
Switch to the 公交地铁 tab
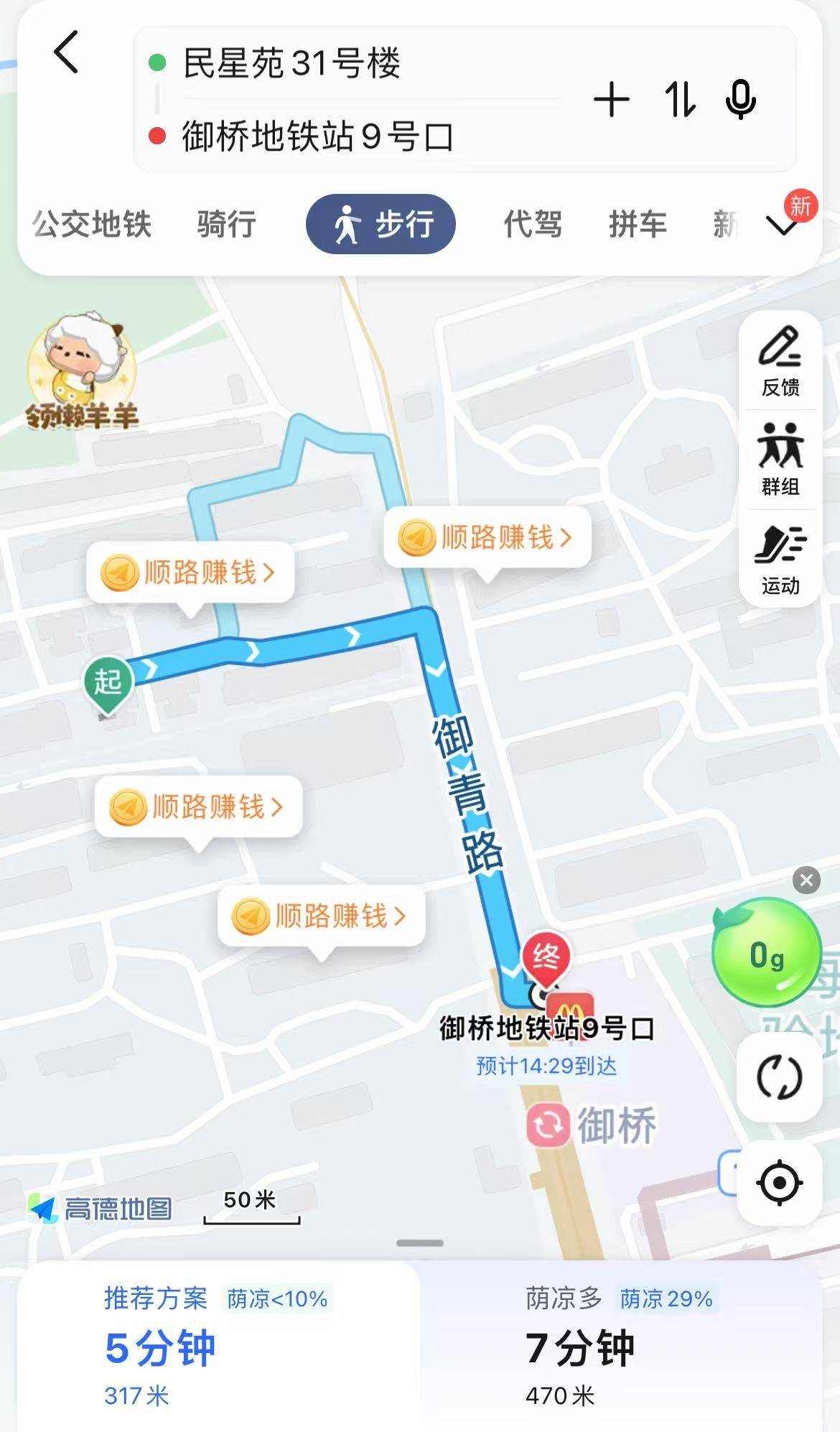pyautogui.click(x=92, y=224)
